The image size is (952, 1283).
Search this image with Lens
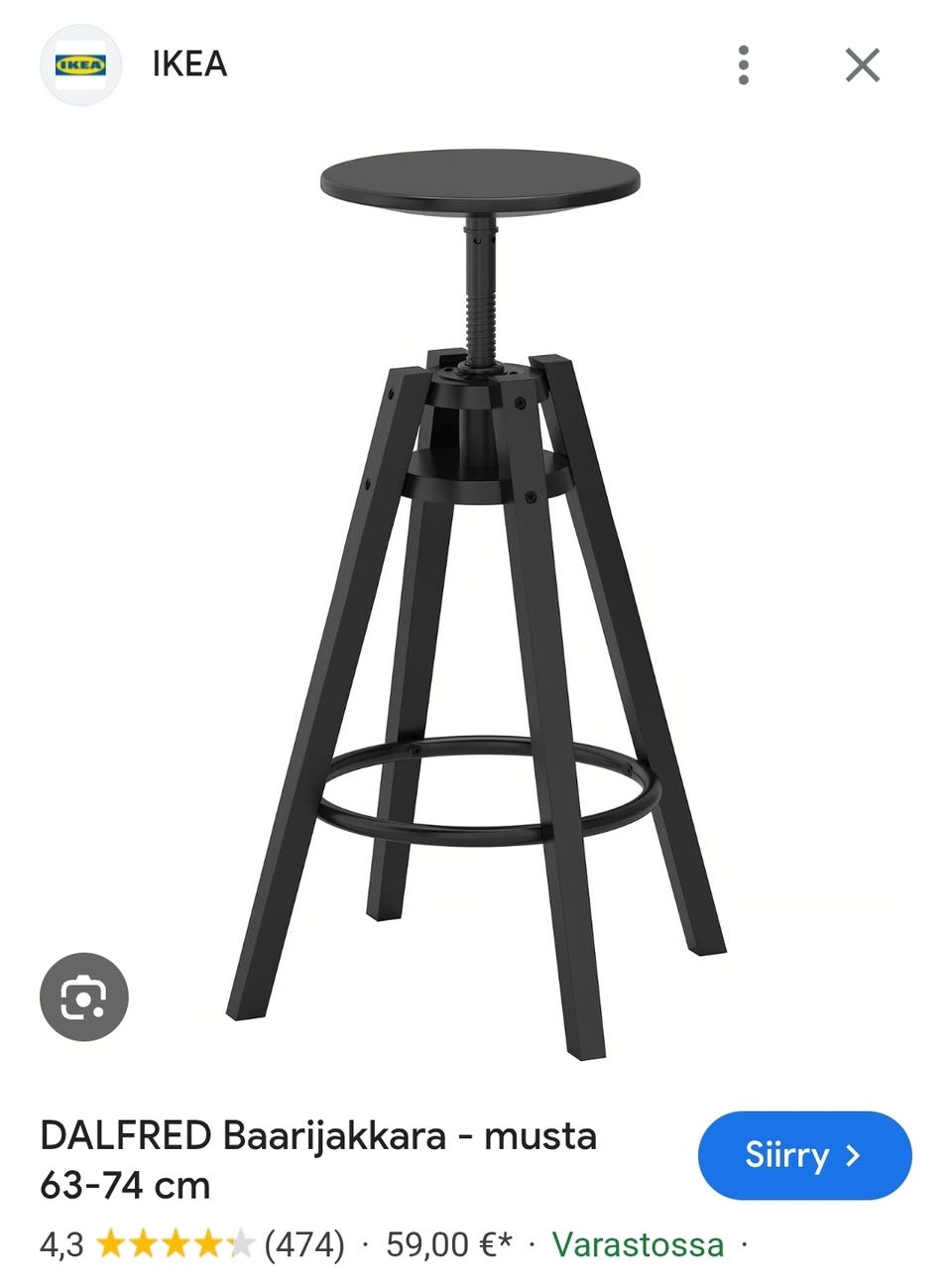coord(84,996)
